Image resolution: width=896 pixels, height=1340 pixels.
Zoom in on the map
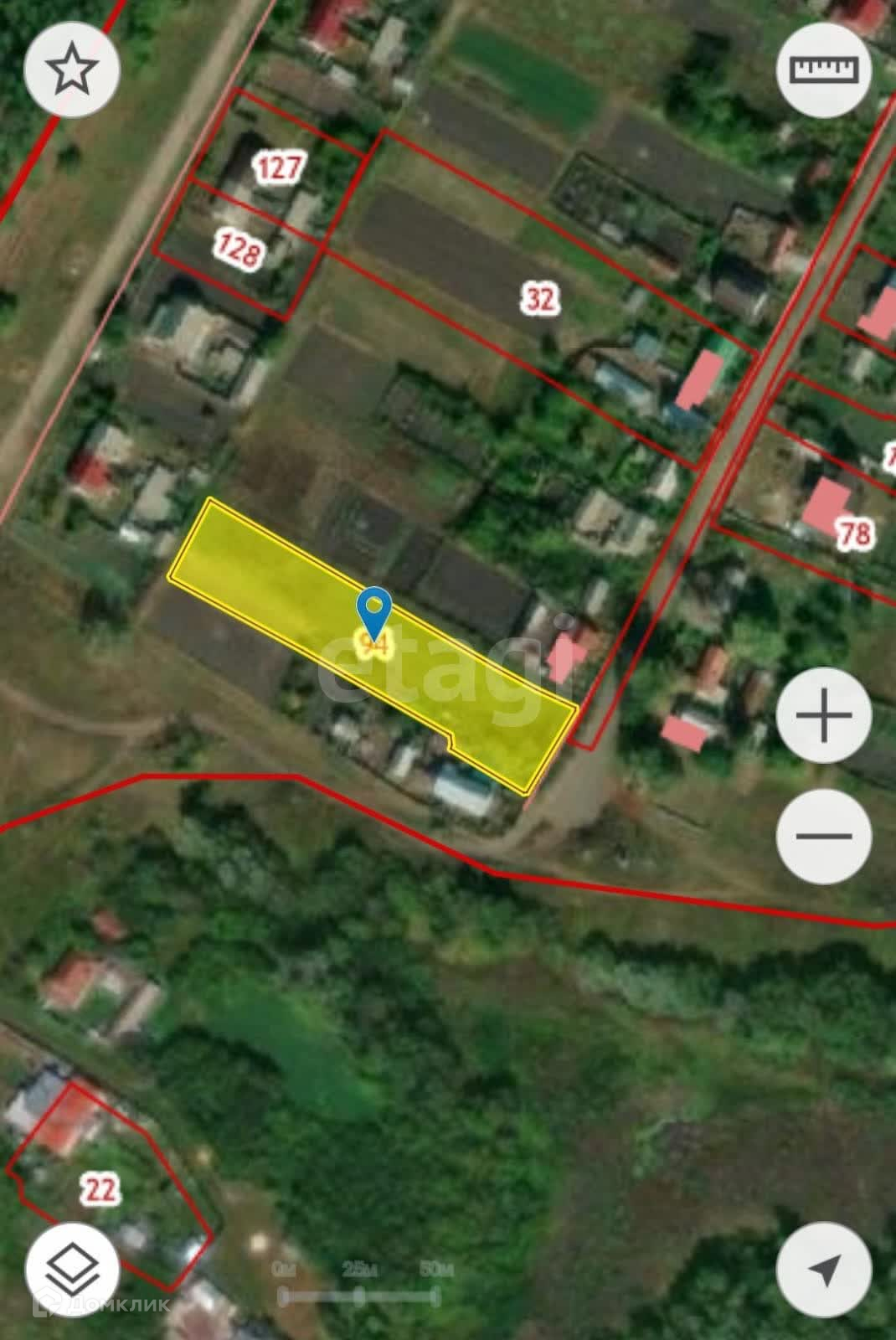pos(824,715)
